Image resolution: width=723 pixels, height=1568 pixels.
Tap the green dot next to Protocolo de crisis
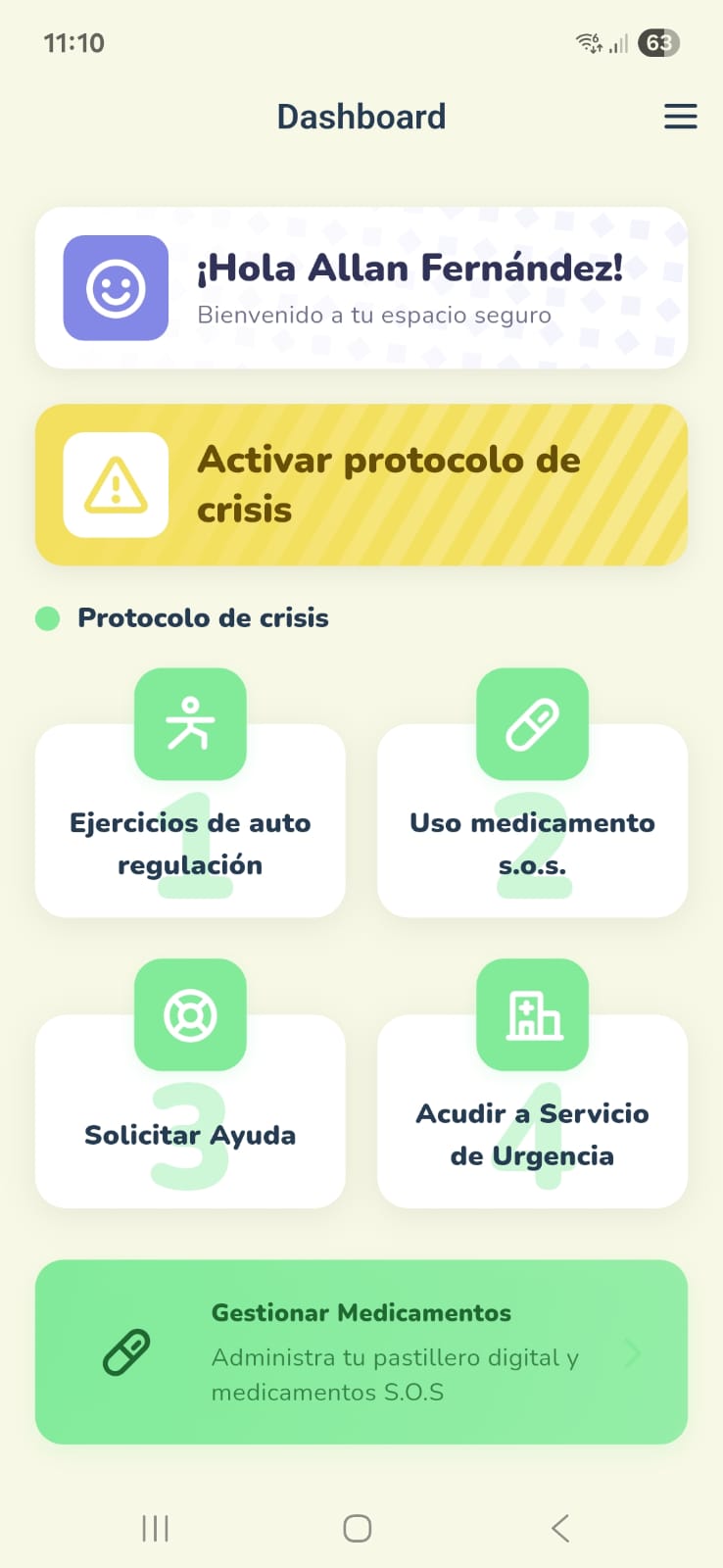pyautogui.click(x=46, y=618)
